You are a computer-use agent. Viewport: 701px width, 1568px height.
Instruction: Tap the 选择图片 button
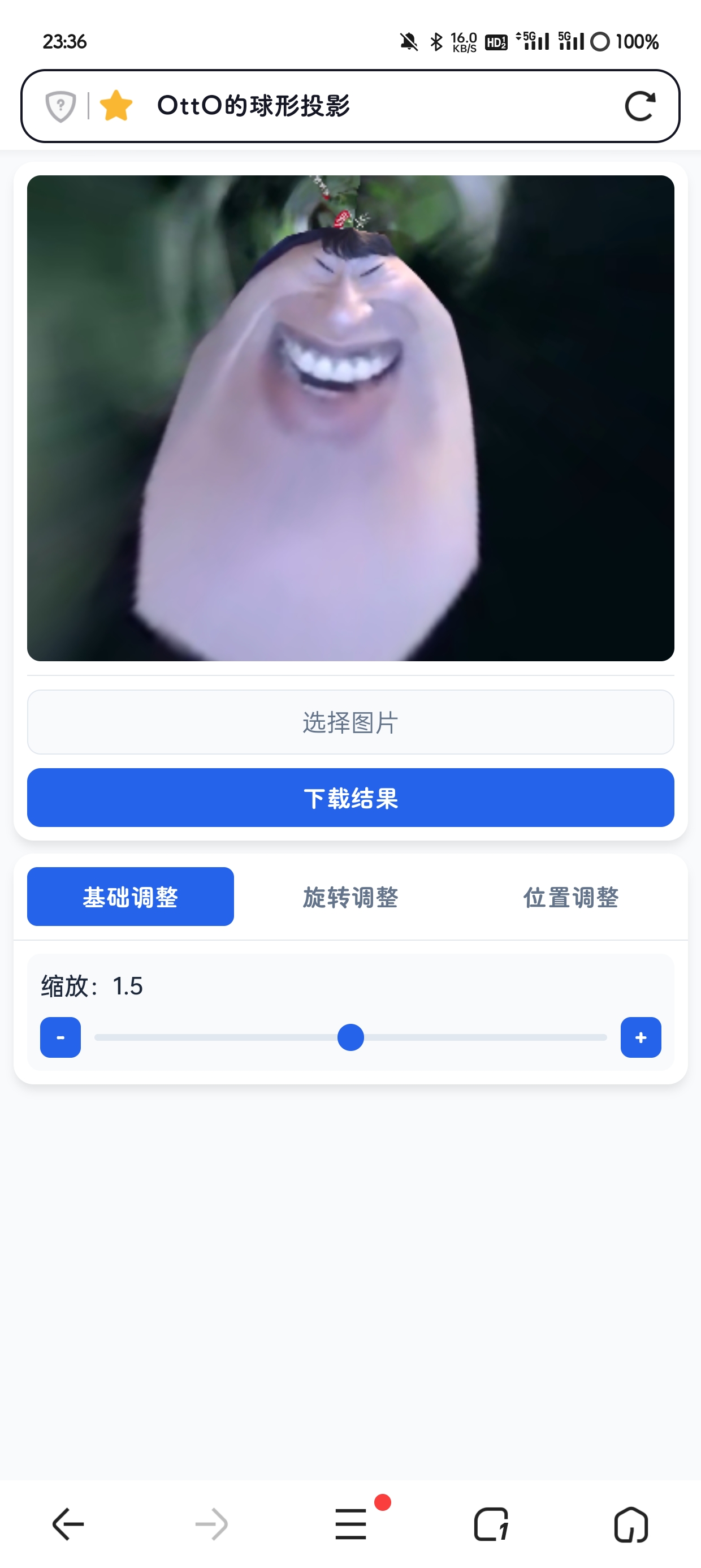click(x=350, y=722)
